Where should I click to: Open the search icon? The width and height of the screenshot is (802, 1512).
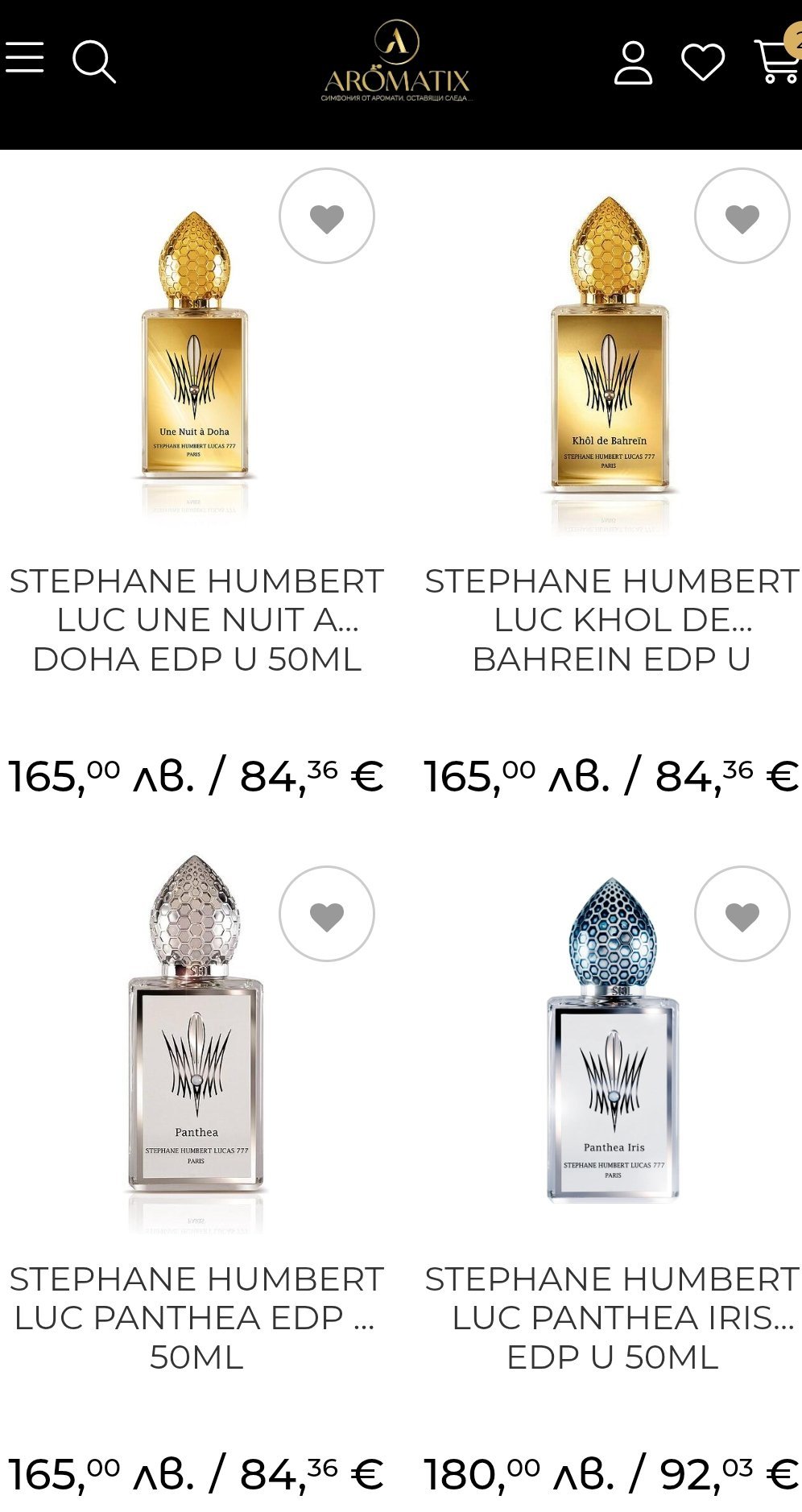[94, 61]
